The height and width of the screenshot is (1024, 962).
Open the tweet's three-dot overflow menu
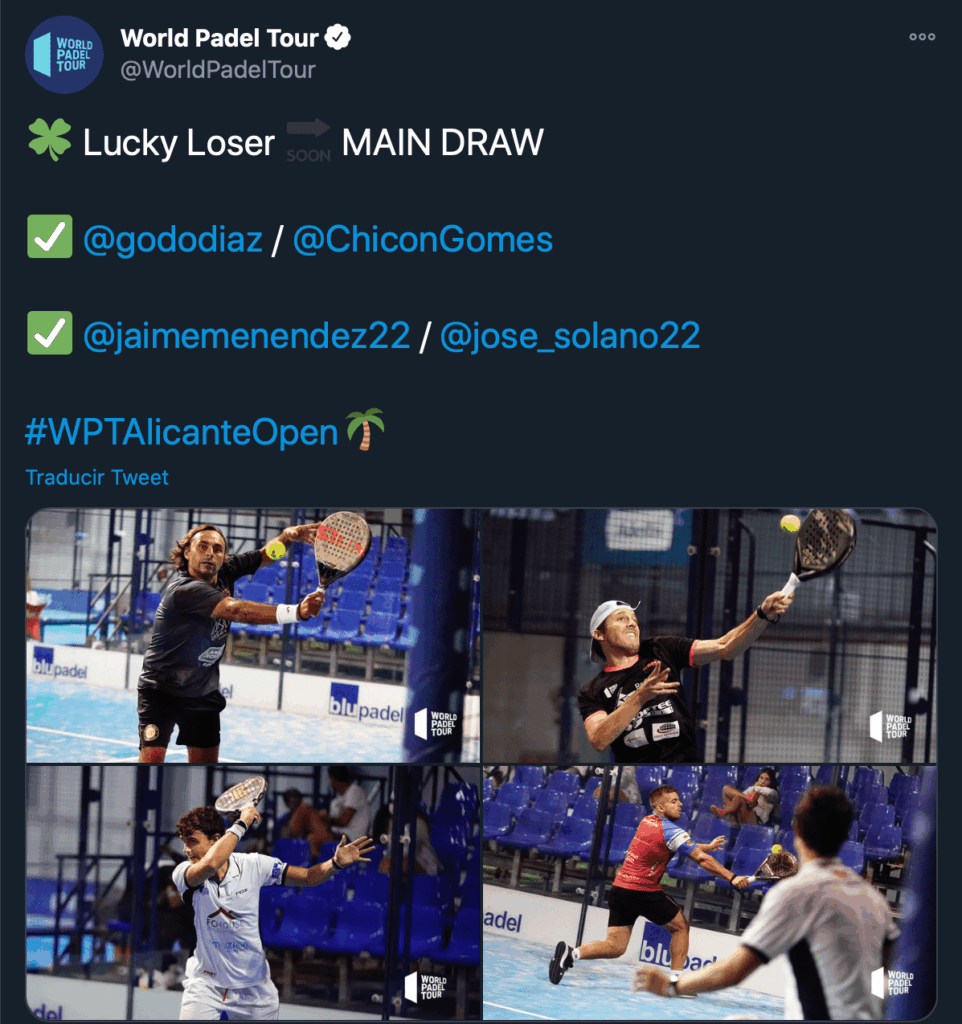point(921,37)
